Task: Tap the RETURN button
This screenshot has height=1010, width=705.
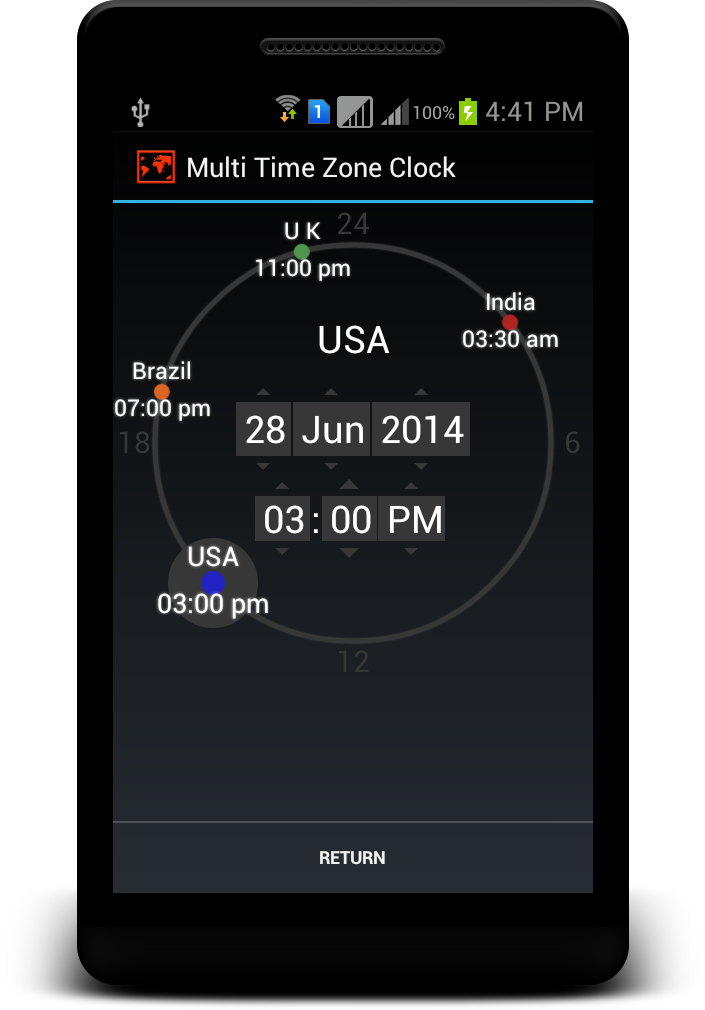Action: pos(352,858)
